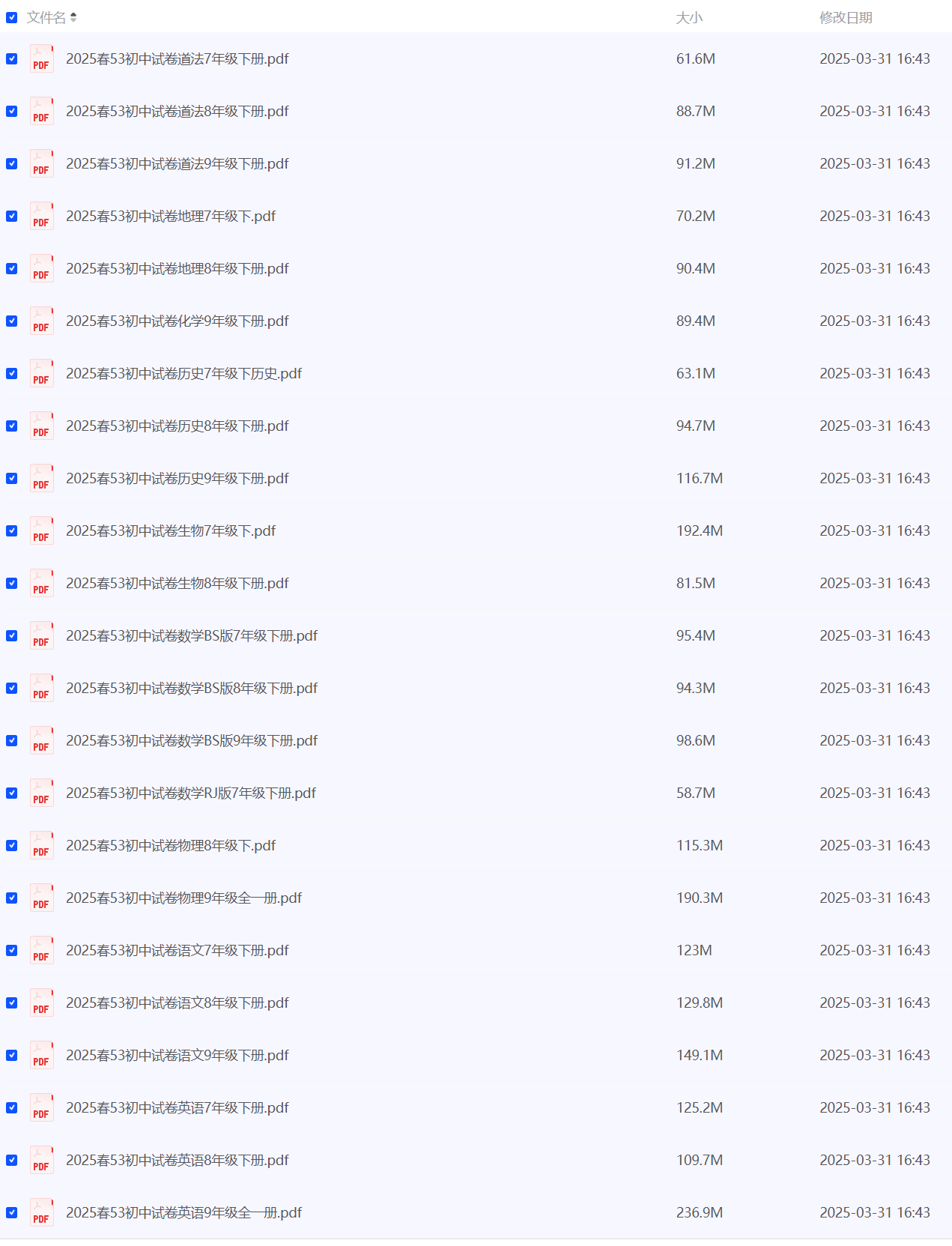This screenshot has height=1246, width=952.
Task: Open 2025春53初中试卷地理8年级下册.pdf
Action: coord(177,268)
